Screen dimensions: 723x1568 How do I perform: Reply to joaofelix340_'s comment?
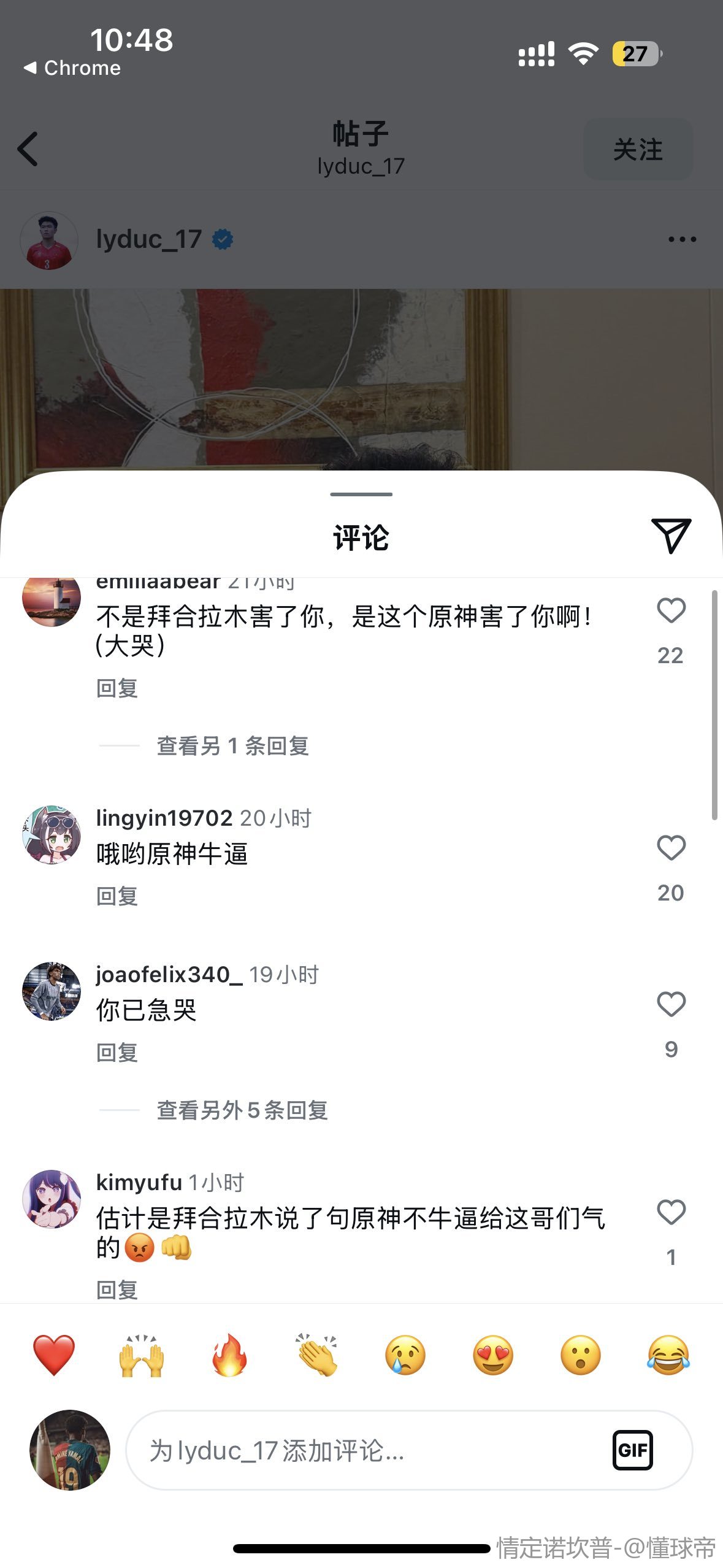point(117,1053)
